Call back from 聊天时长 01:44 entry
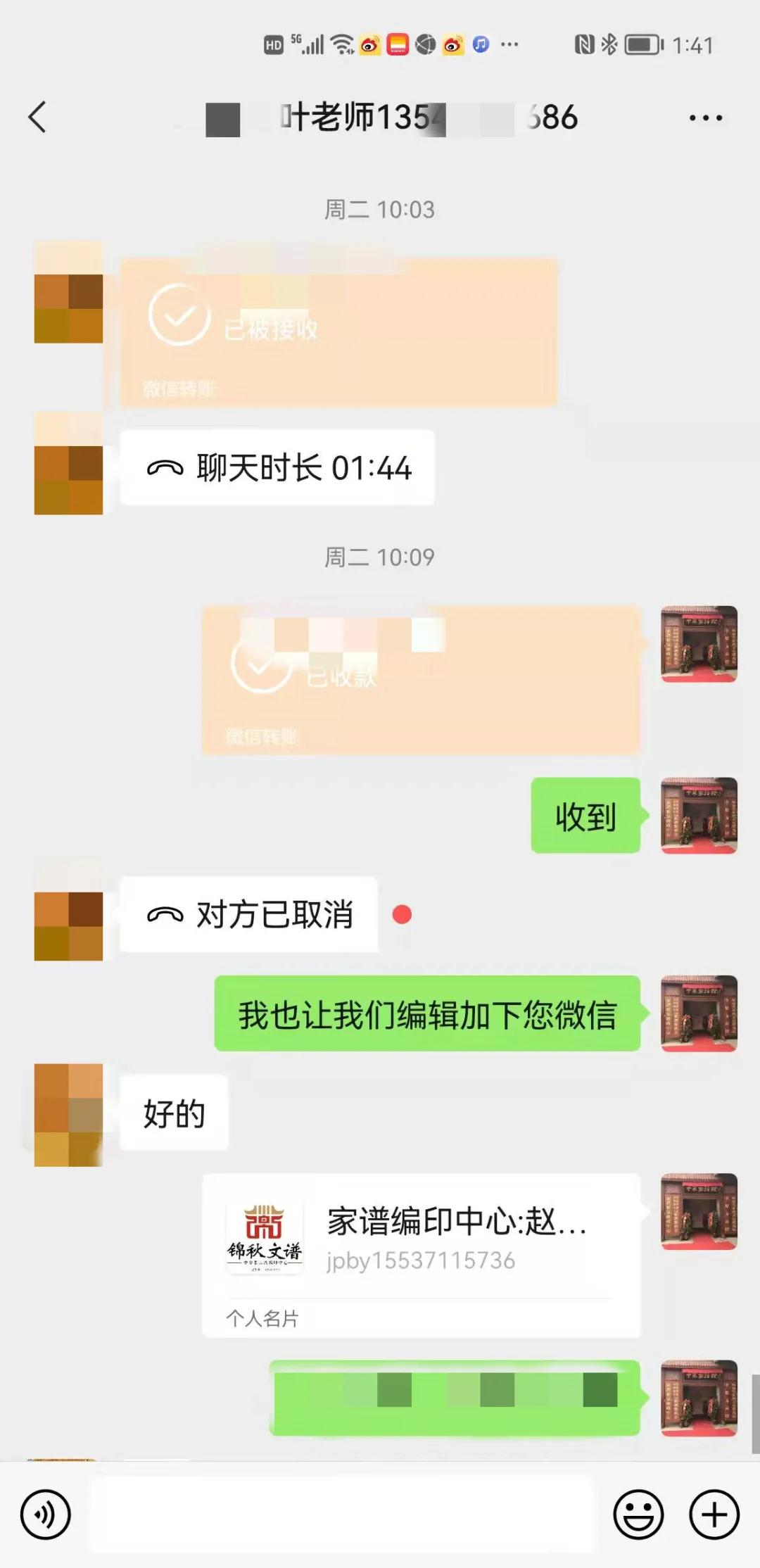Image resolution: width=760 pixels, height=1568 pixels. coord(277,468)
